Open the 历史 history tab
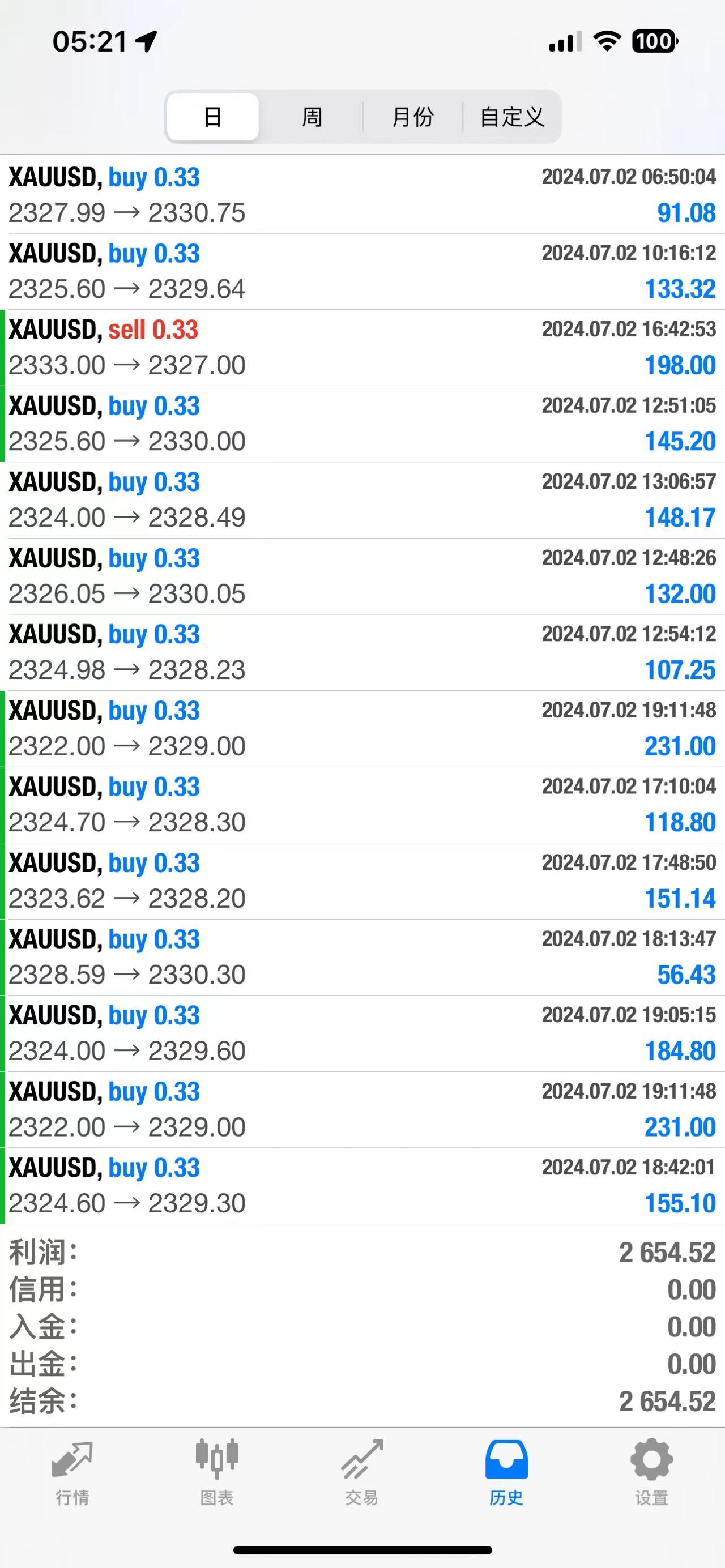725x1568 pixels. [x=506, y=1472]
